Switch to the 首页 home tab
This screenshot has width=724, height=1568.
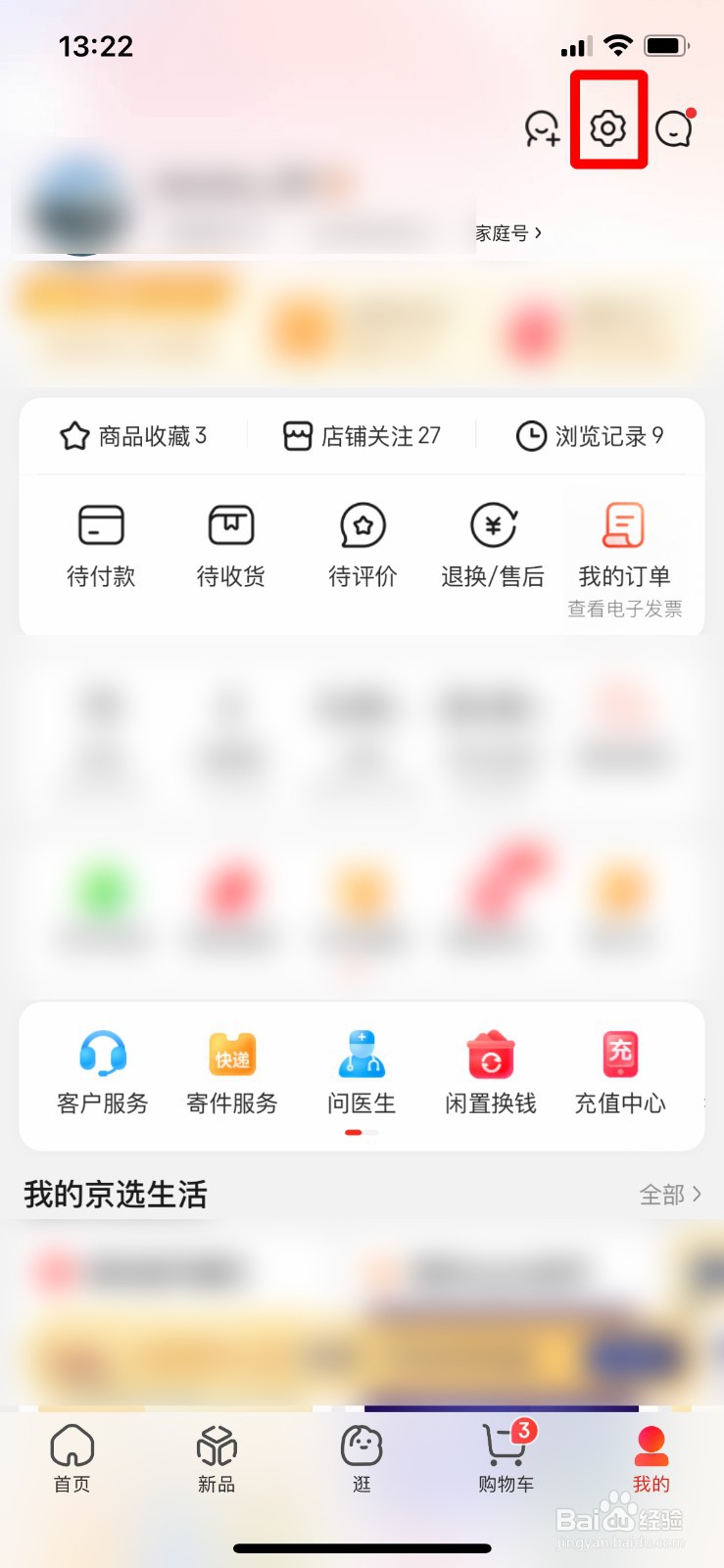[x=72, y=1460]
